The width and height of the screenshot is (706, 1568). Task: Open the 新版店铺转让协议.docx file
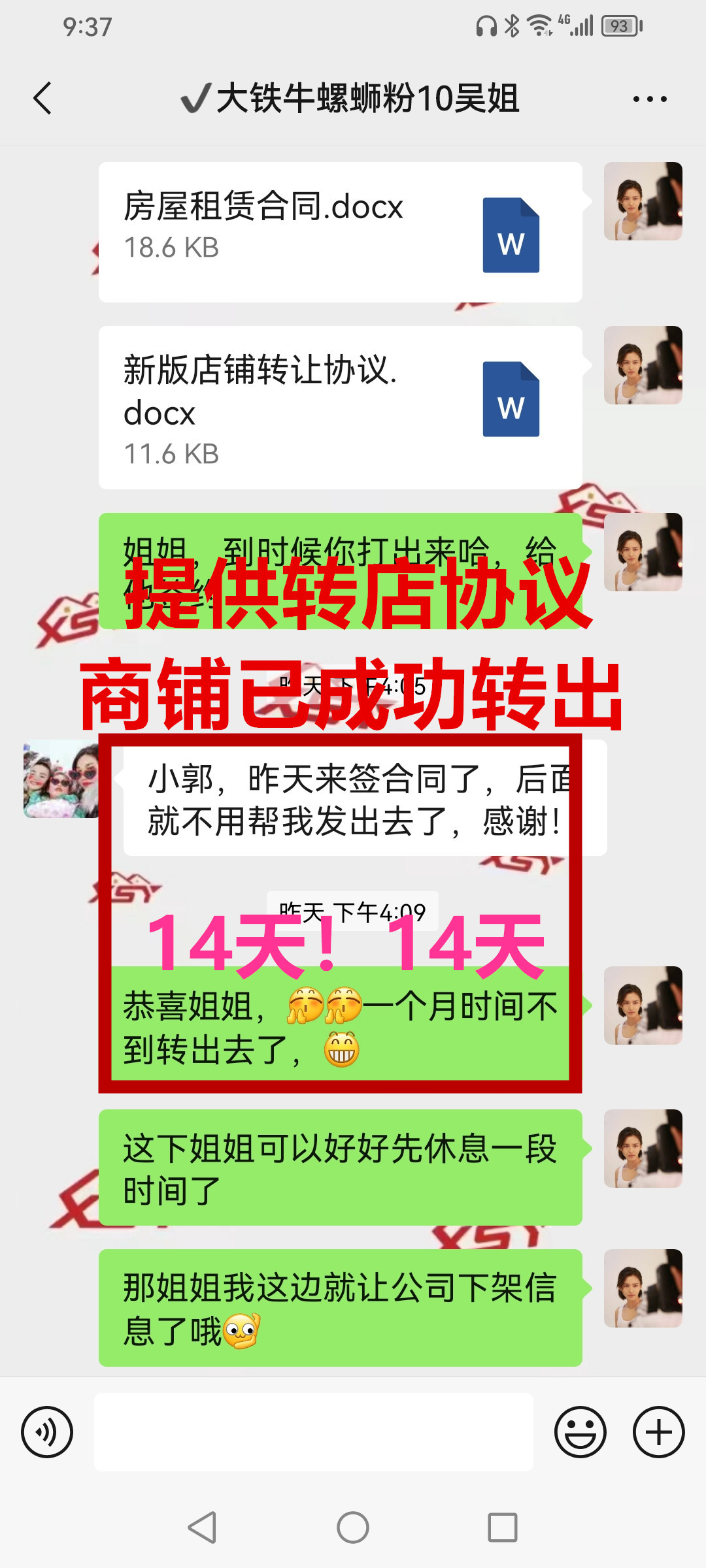[340, 408]
